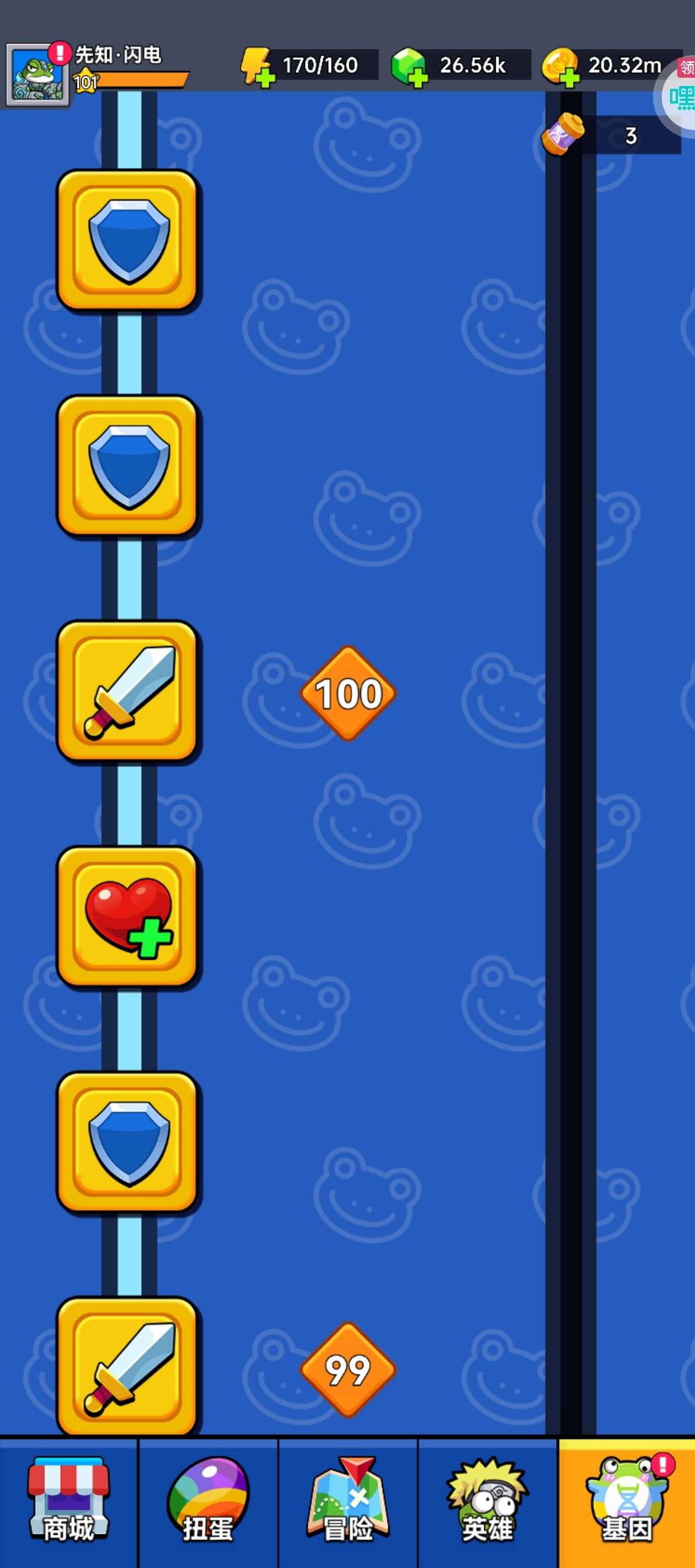This screenshot has height=1568, width=695.
Task: Tap the gene potion vial counter
Action: point(611,135)
